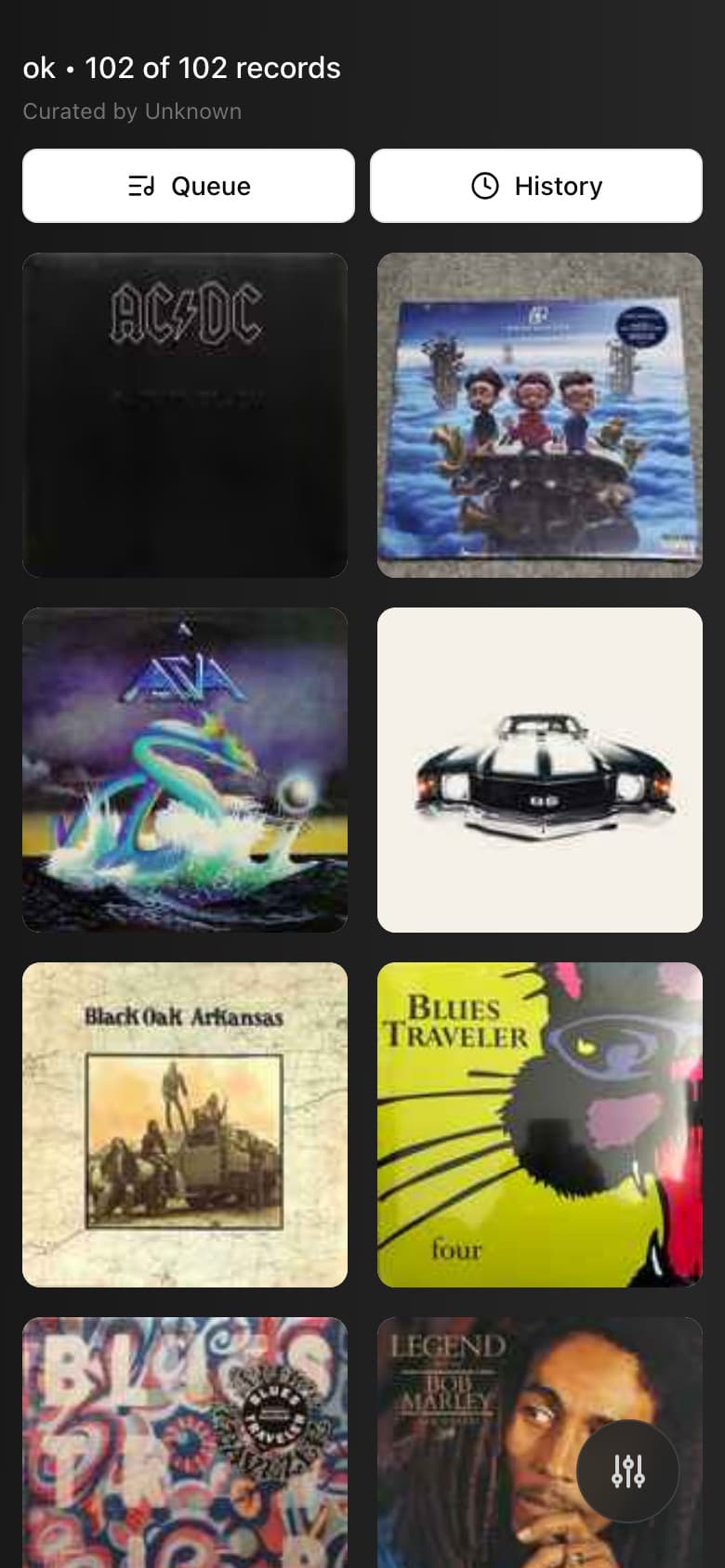
Task: Open the Queue
Action: (x=189, y=186)
